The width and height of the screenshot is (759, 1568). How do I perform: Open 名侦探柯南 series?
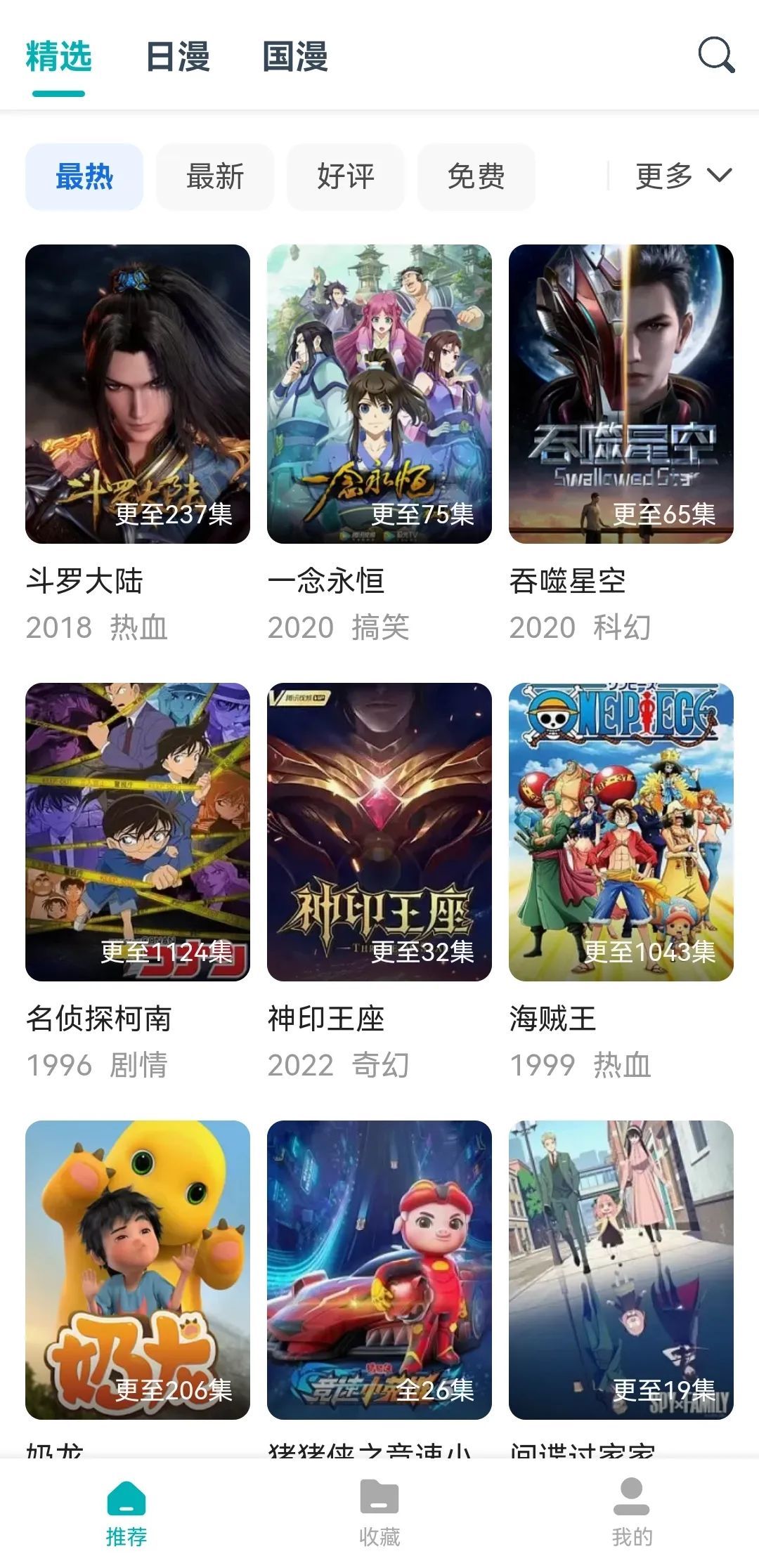138,832
